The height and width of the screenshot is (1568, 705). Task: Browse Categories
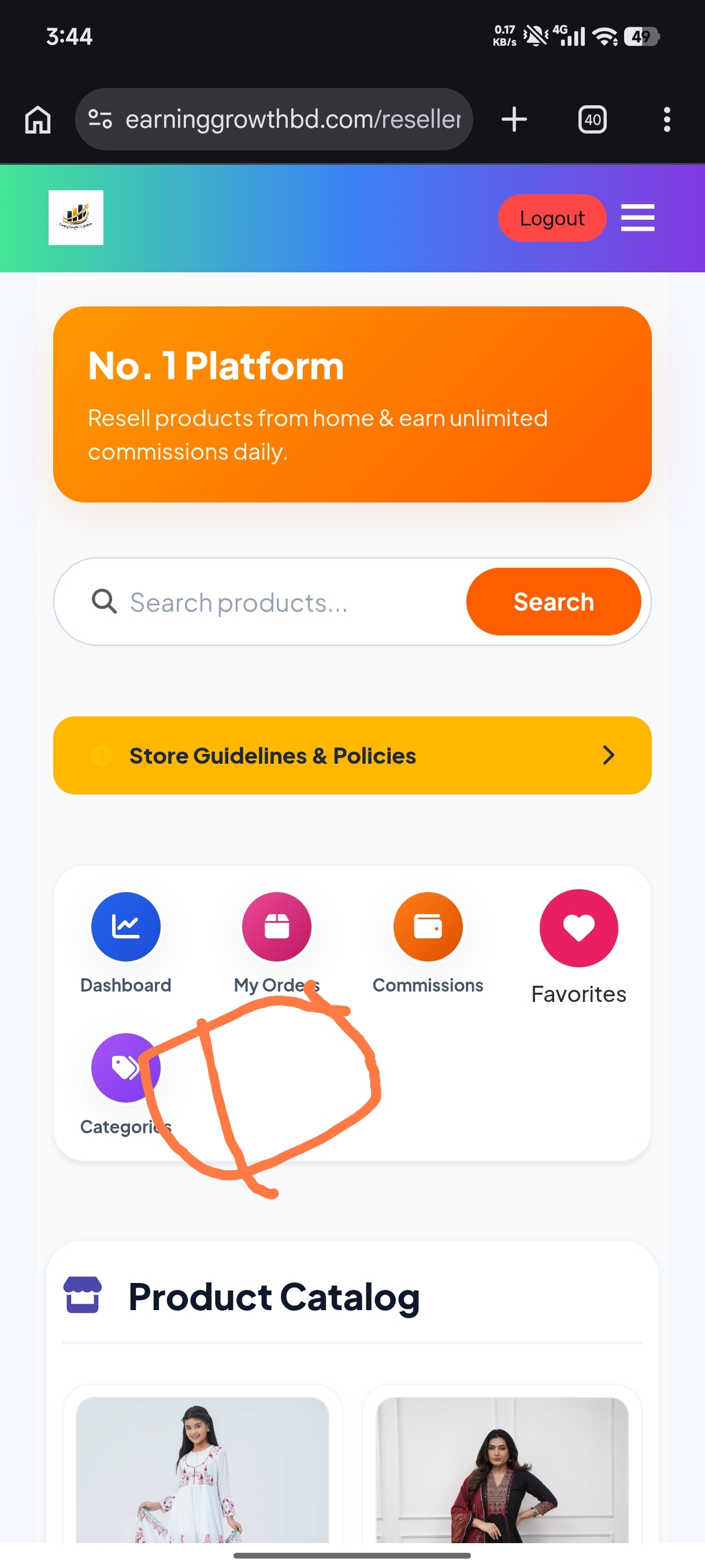pos(126,1084)
